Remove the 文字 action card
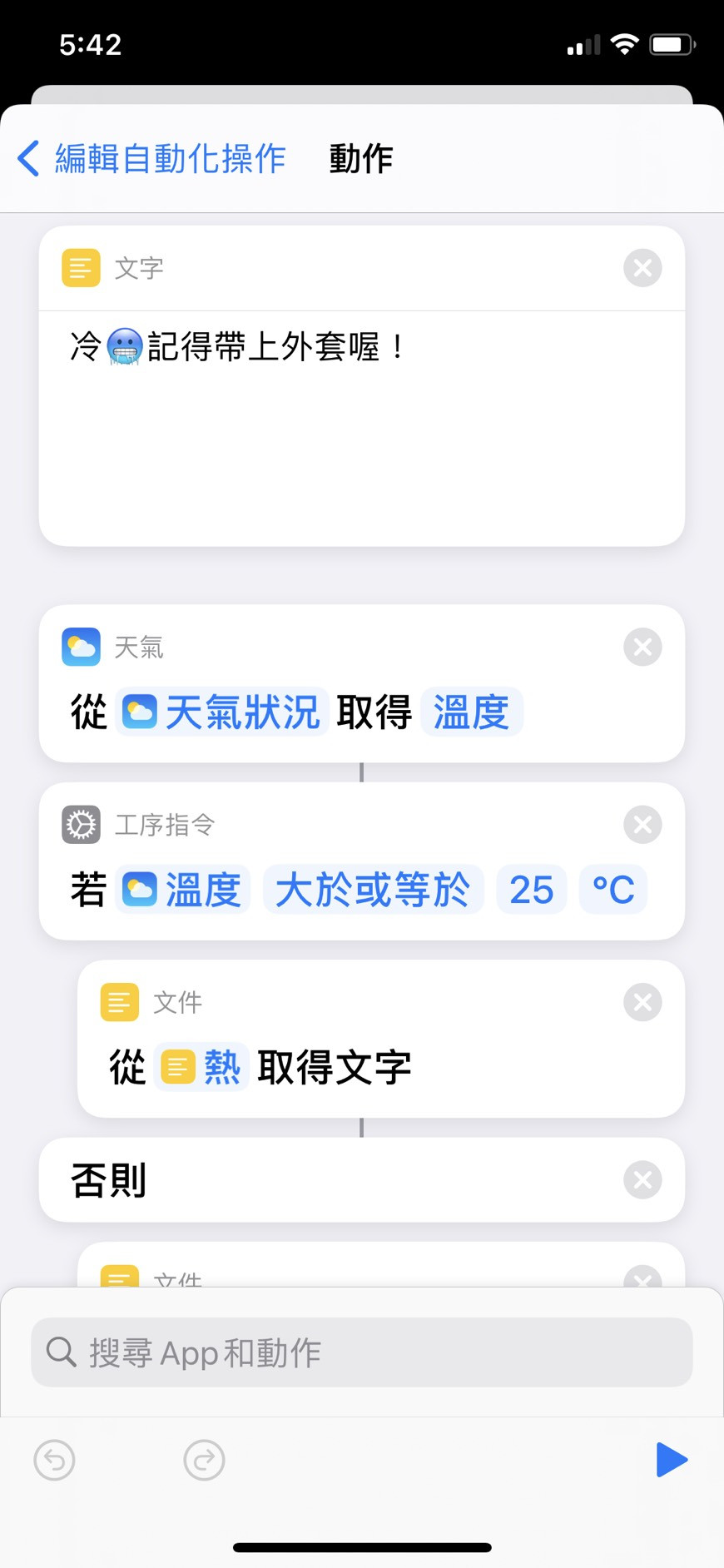 click(x=642, y=268)
